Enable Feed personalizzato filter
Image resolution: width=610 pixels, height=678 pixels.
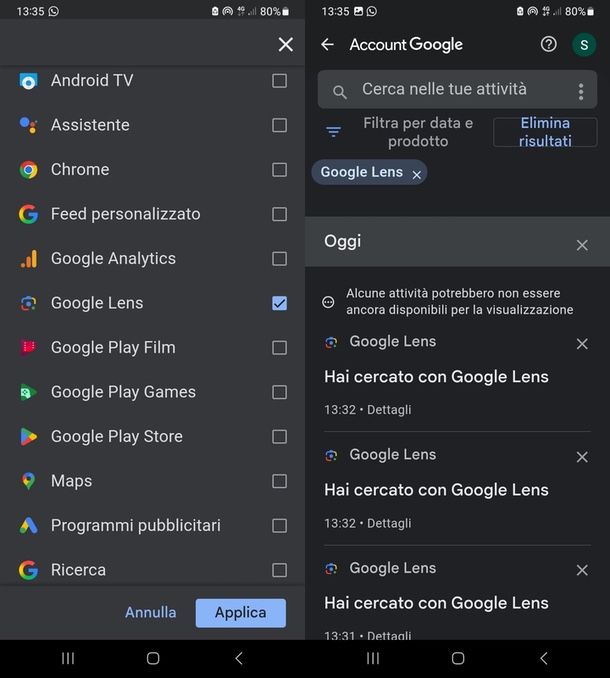tap(279, 214)
